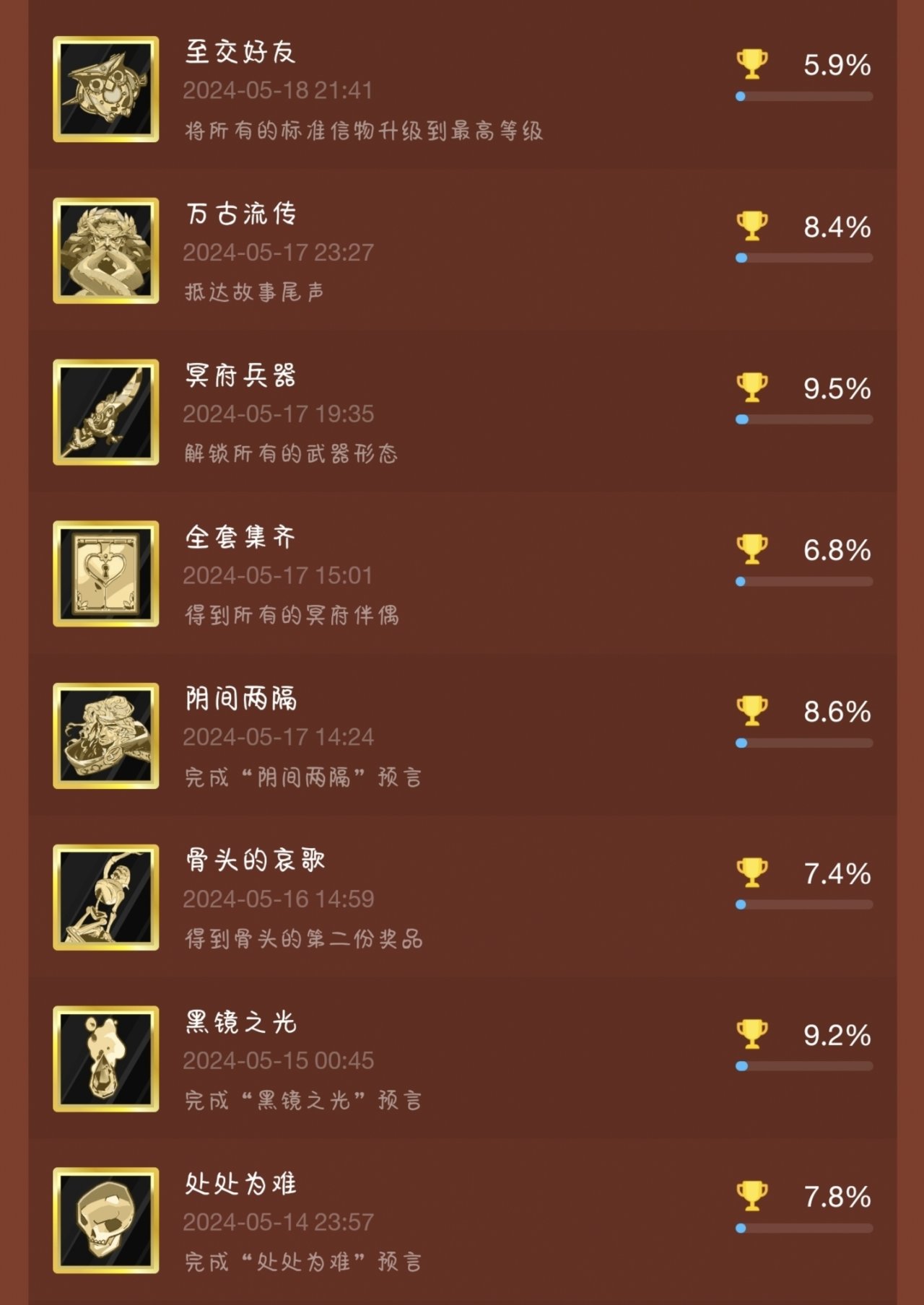Select the 冥府兵器 achievement entry
This screenshot has height=1305, width=924.
pos(462,412)
